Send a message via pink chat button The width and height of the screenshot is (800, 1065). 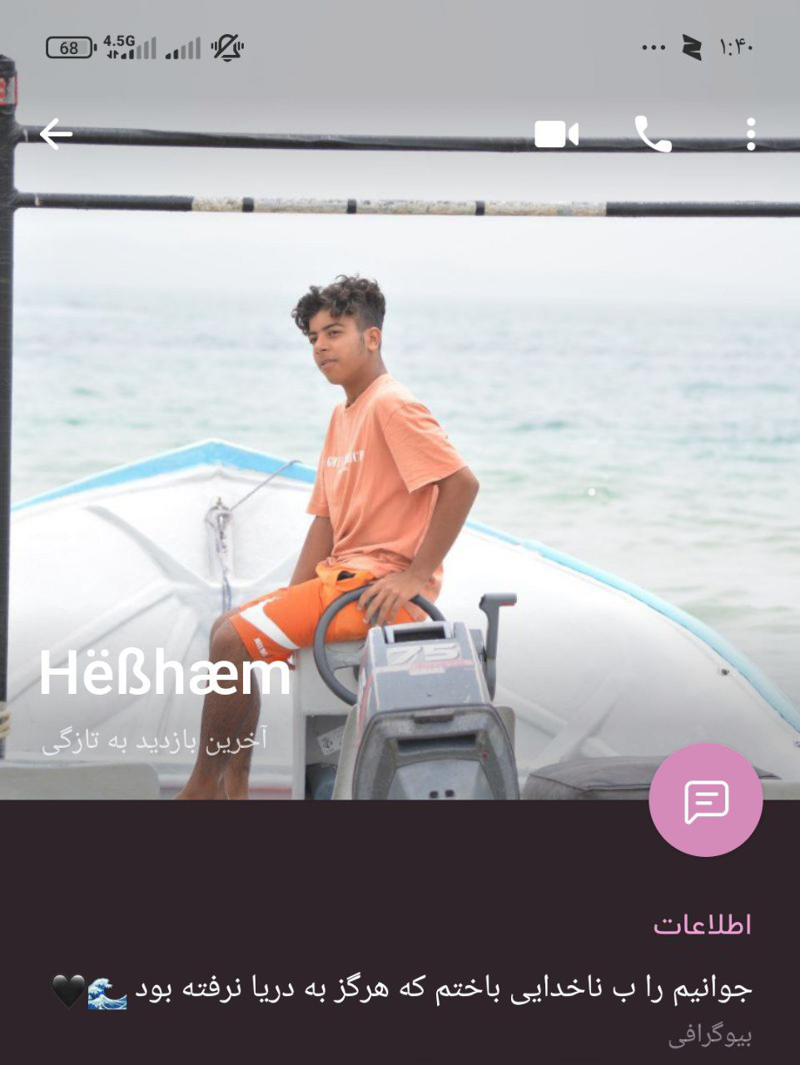[x=705, y=800]
